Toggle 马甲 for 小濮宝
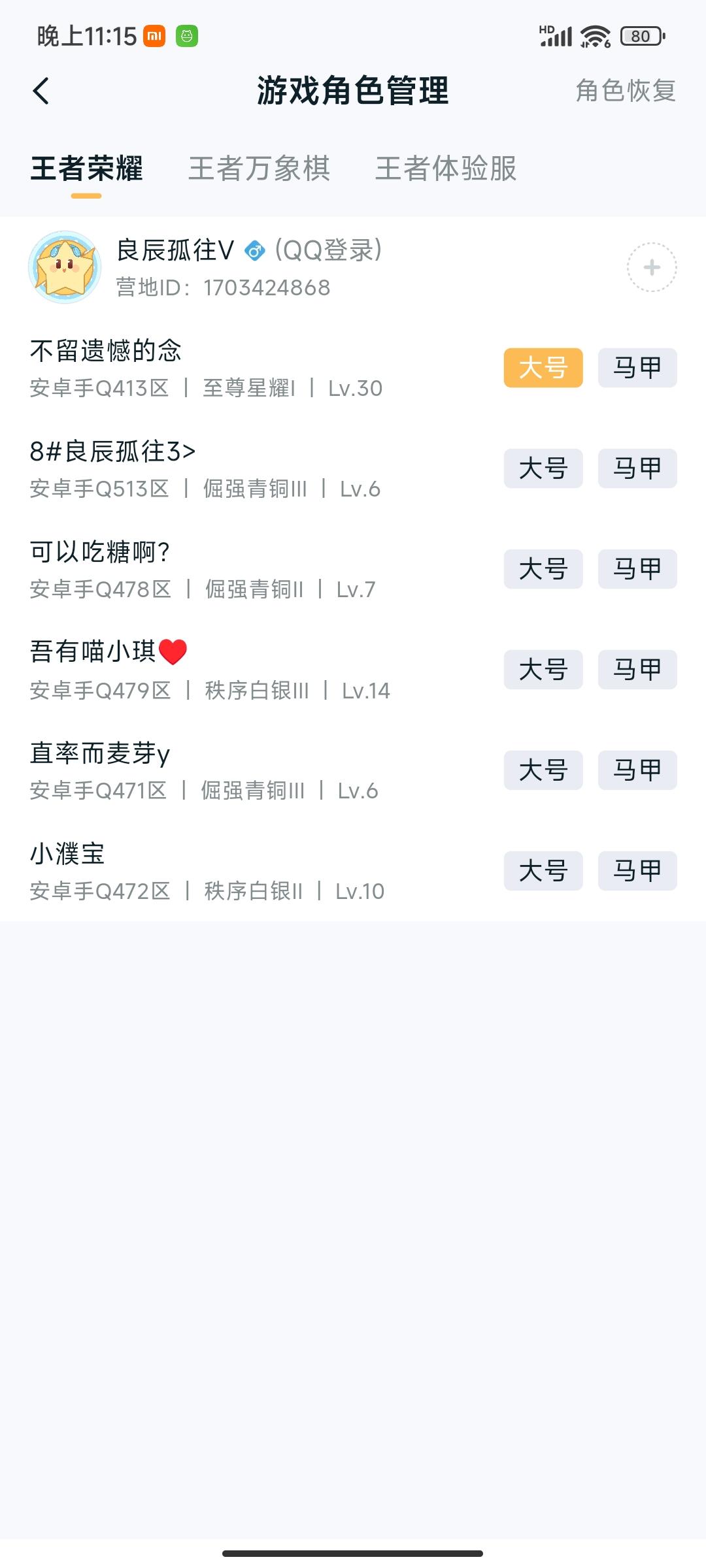Viewport: 706px width, 1568px height. click(637, 871)
